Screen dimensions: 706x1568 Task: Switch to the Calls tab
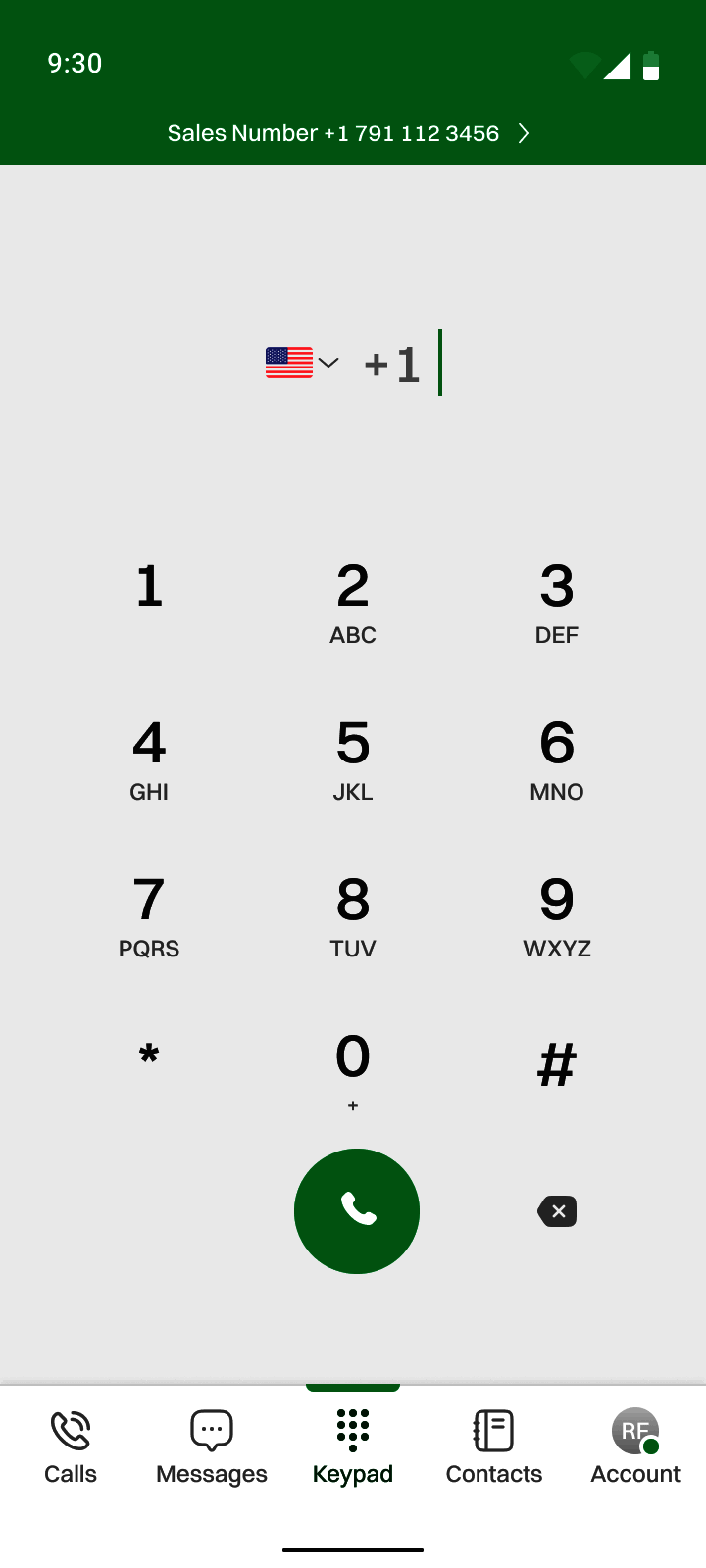click(x=71, y=1447)
